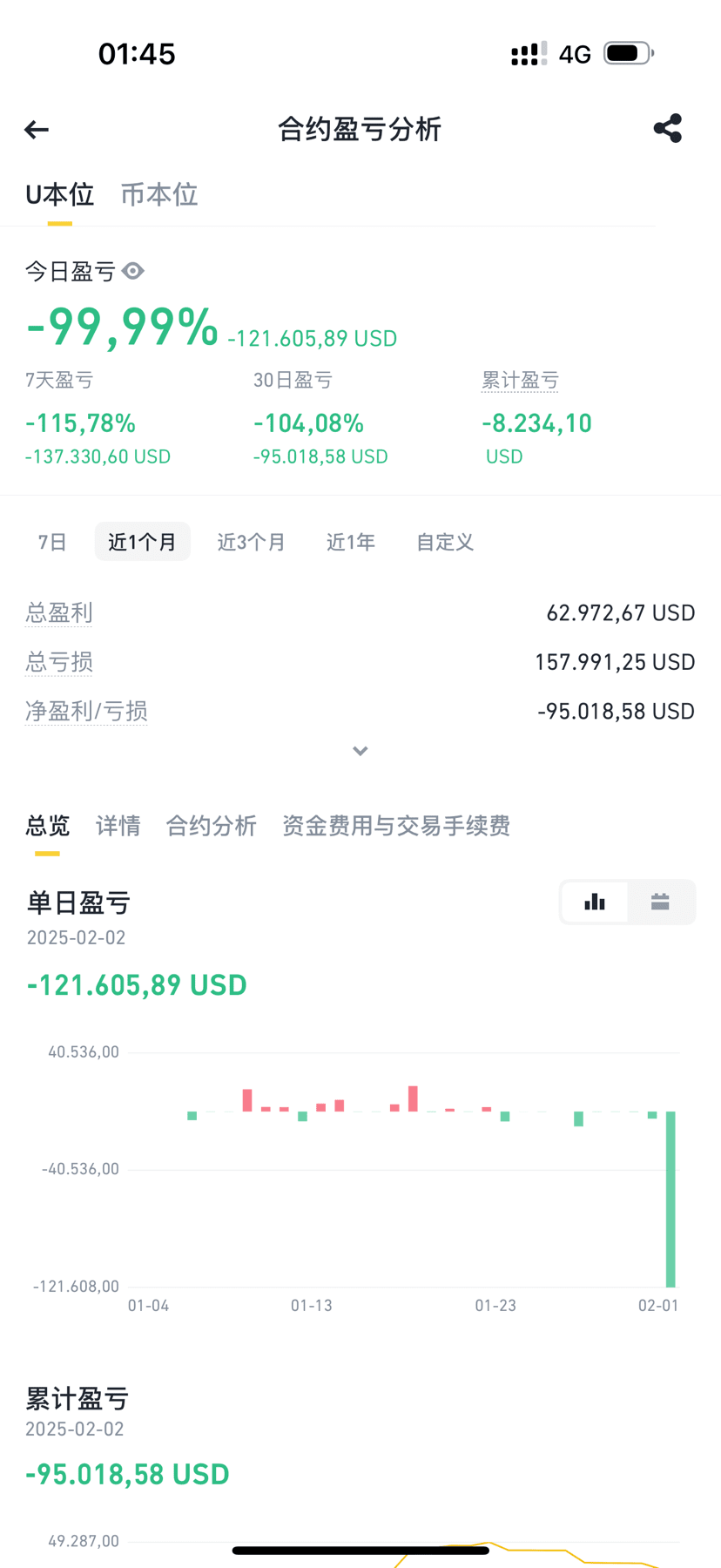Image resolution: width=721 pixels, height=1568 pixels.
Task: Hide today's PnL with eye icon
Action: point(133,271)
